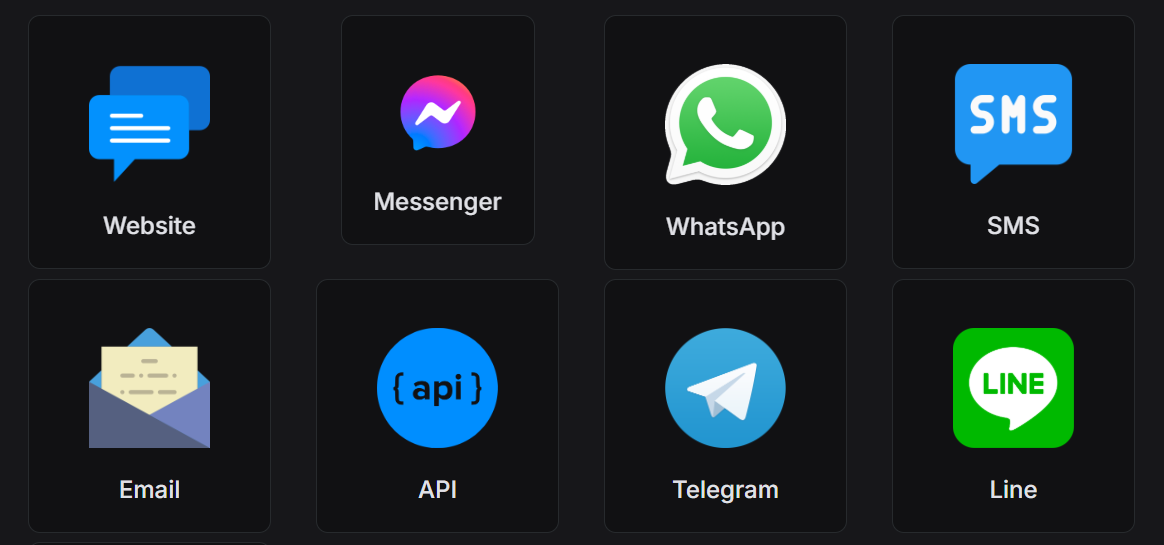The height and width of the screenshot is (545, 1164).
Task: Choose the Telegram channel card
Action: [x=725, y=405]
